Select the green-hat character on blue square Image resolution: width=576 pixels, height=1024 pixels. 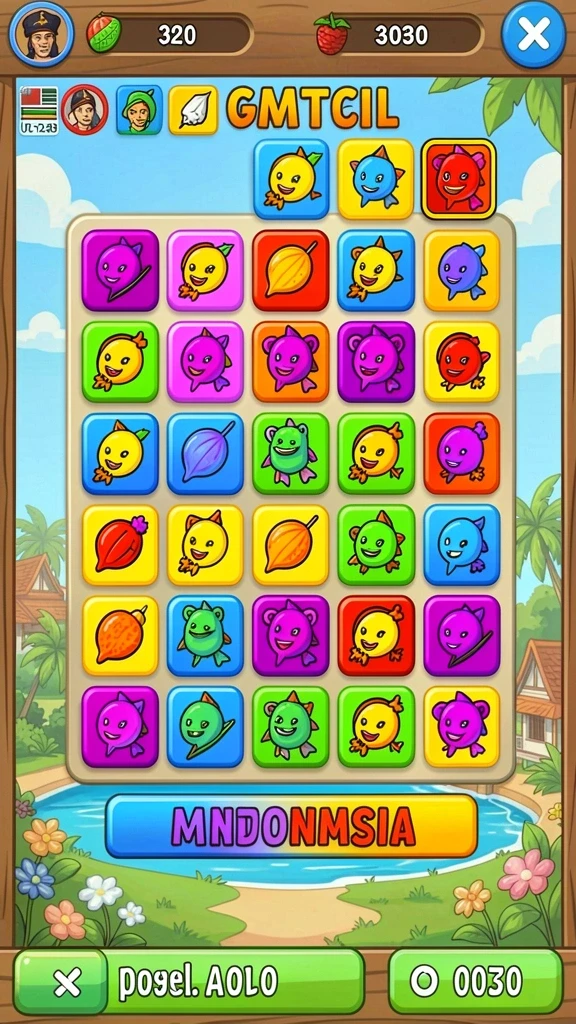[140, 110]
